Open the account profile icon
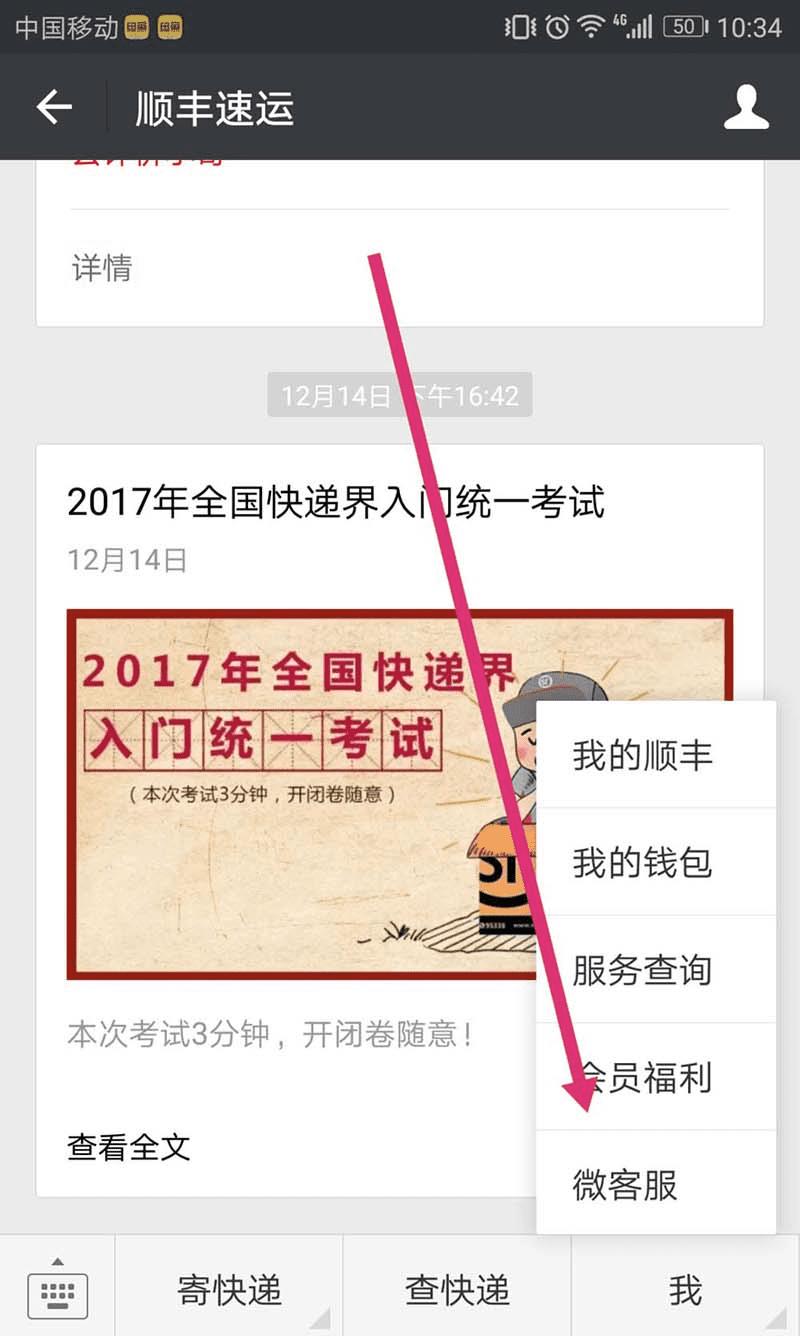The width and height of the screenshot is (800, 1336). point(746,107)
